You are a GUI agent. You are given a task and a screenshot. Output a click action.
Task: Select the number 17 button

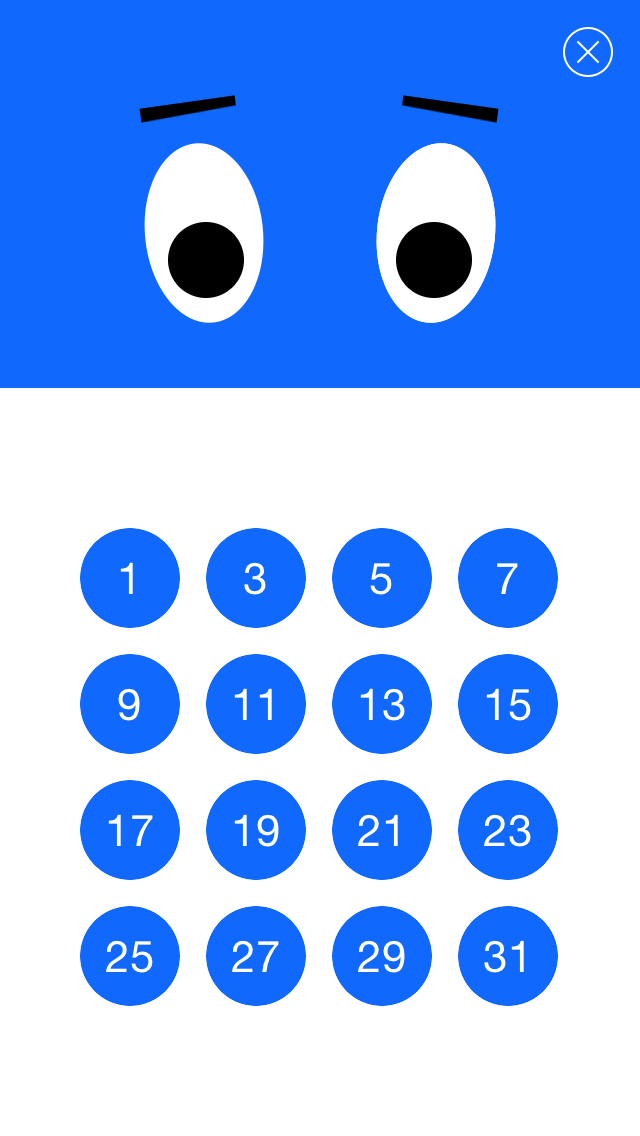(x=130, y=830)
